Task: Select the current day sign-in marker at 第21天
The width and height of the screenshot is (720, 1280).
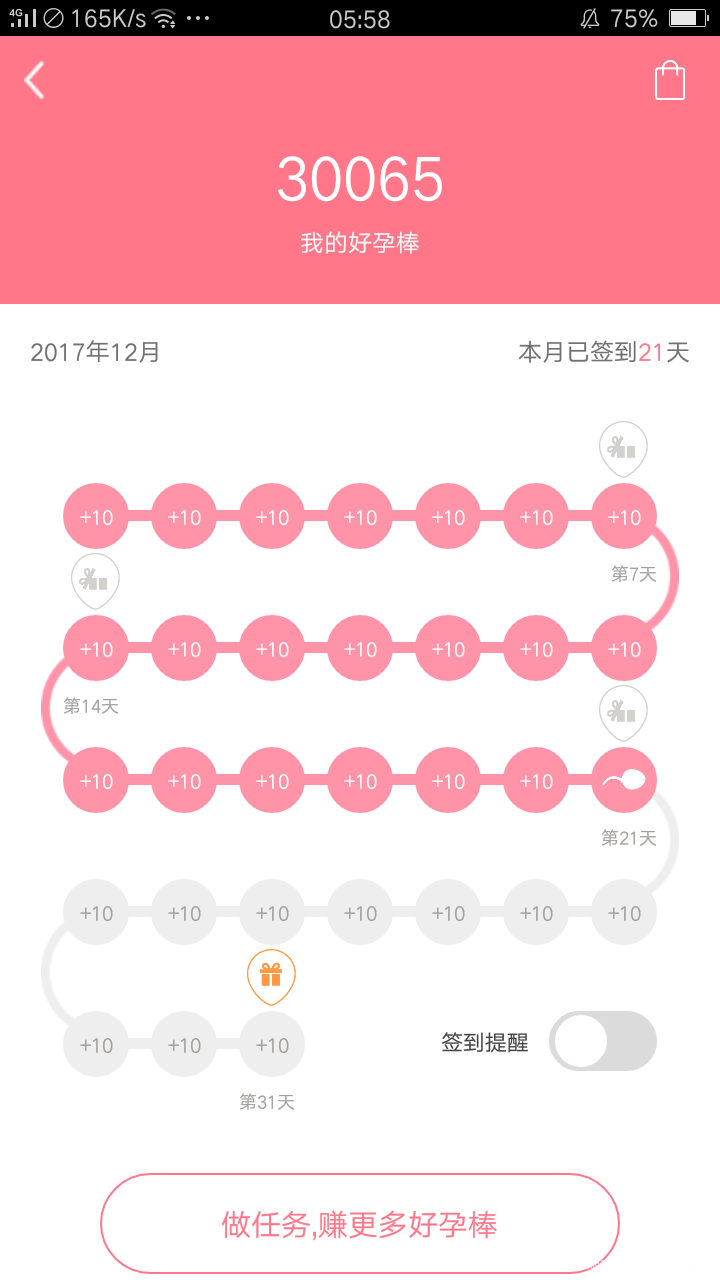Action: 623,780
